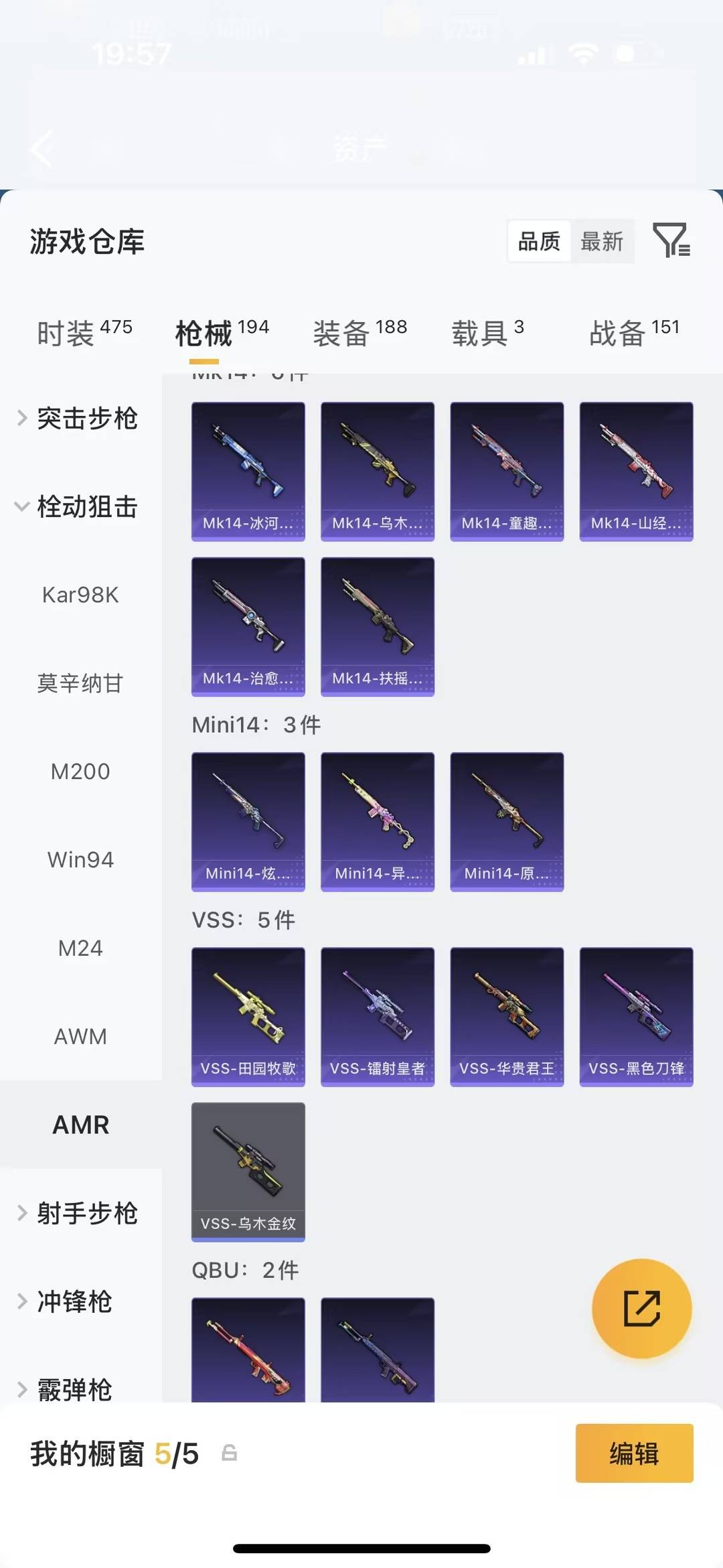Image resolution: width=723 pixels, height=1568 pixels.
Task: Select the 最新 sorting option
Action: [602, 241]
